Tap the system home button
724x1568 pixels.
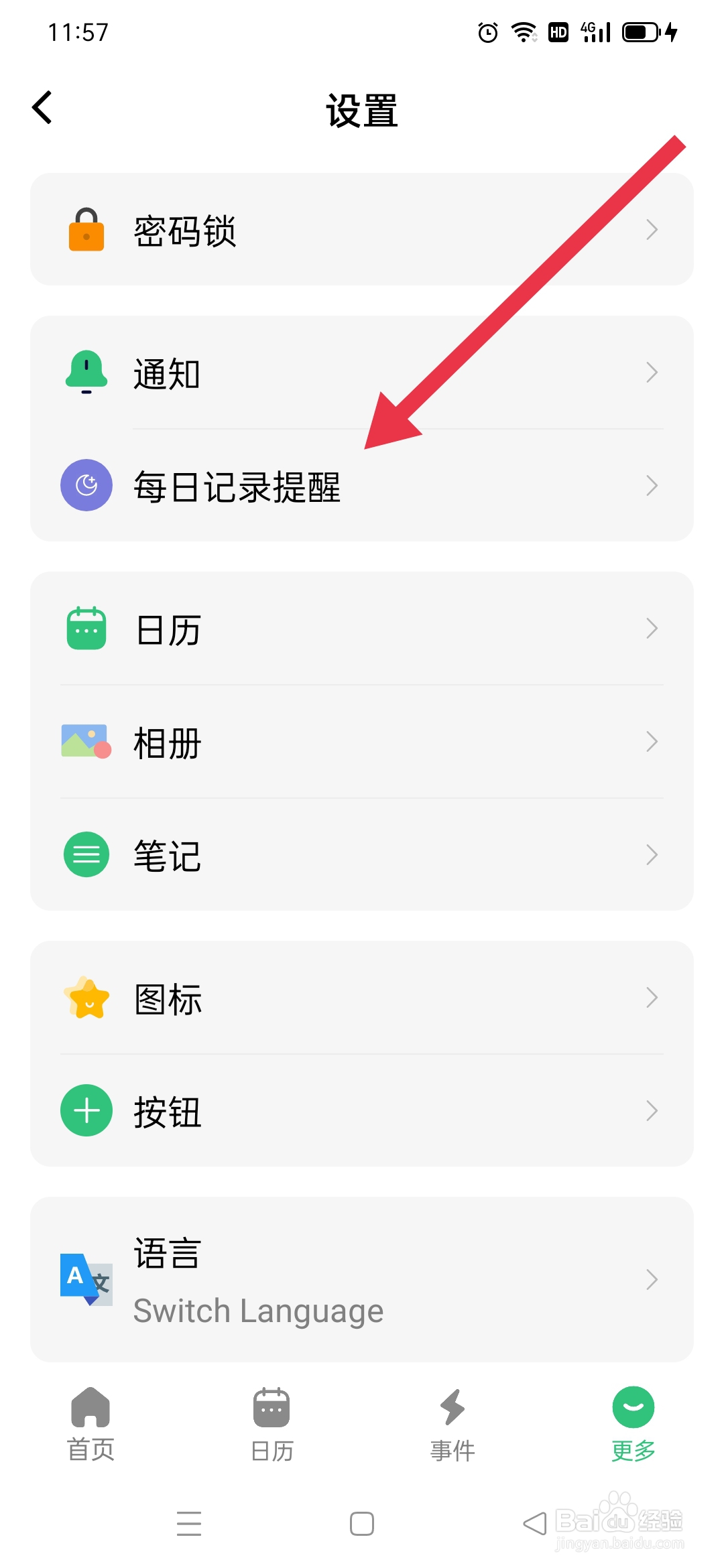click(x=362, y=1524)
